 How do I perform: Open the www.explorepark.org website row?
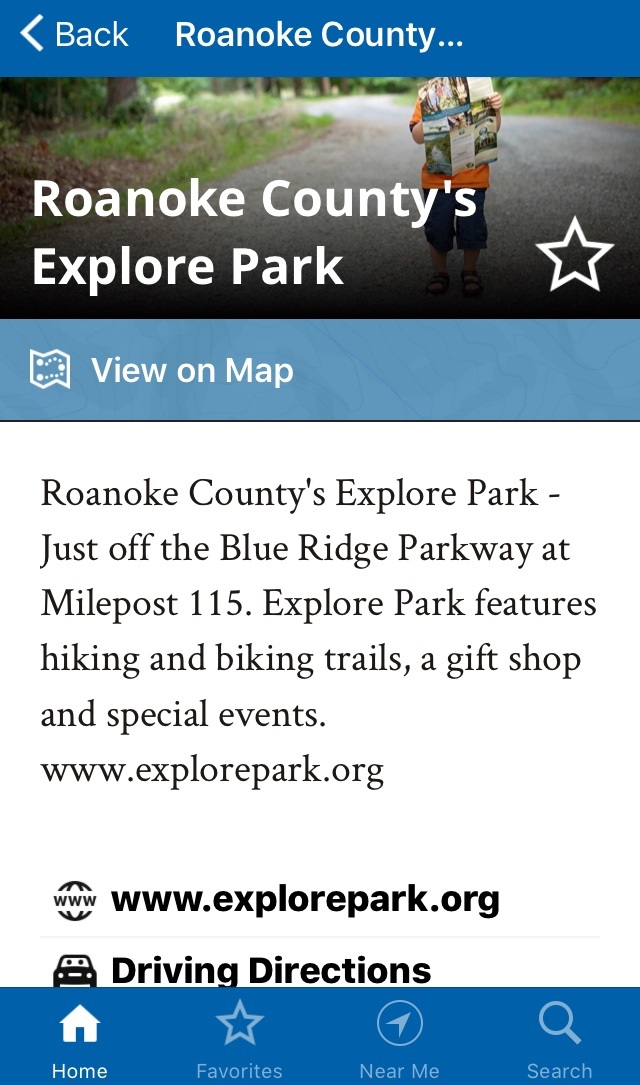[x=305, y=900]
